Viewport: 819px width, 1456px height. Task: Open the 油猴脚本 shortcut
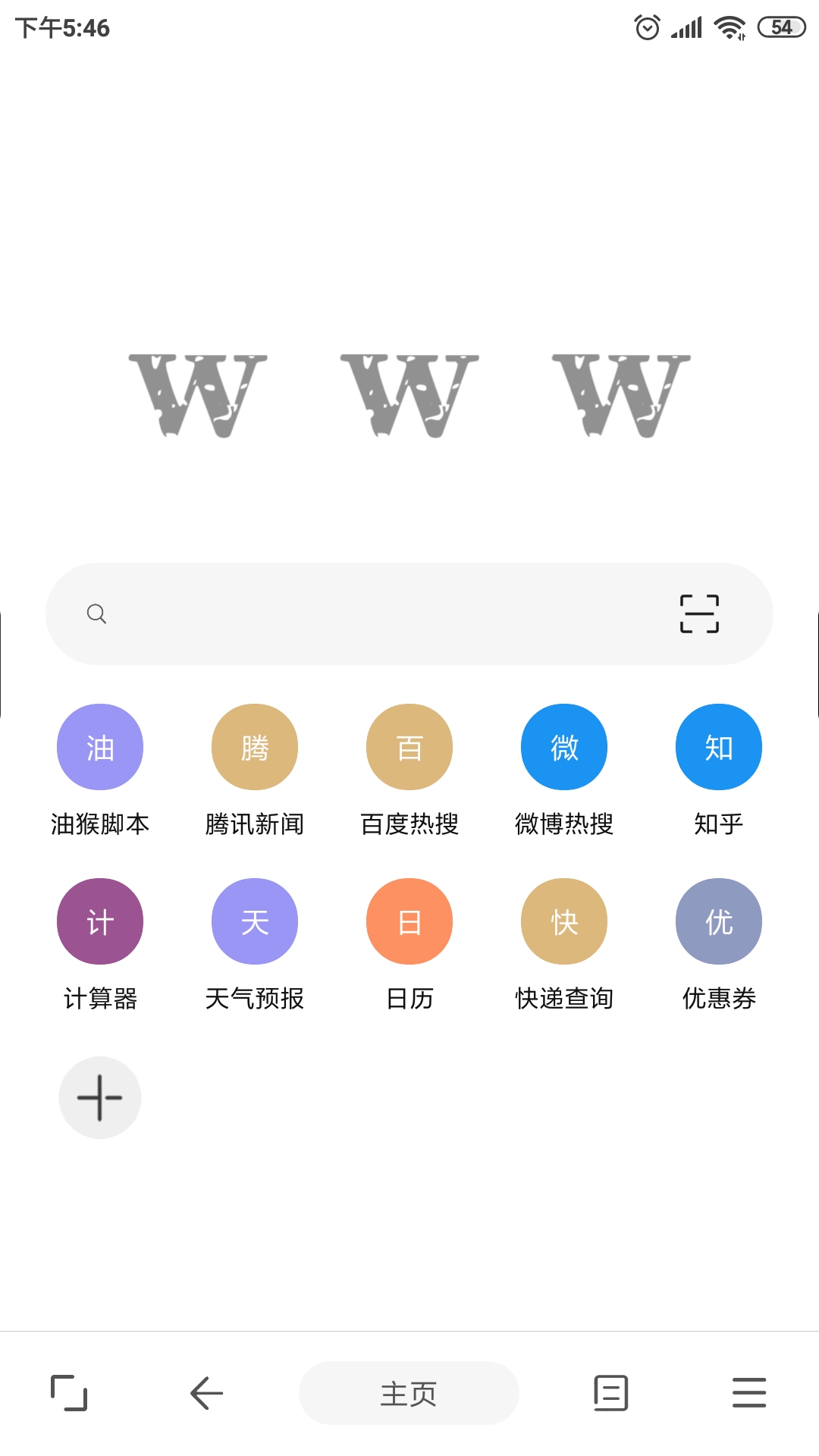point(100,748)
